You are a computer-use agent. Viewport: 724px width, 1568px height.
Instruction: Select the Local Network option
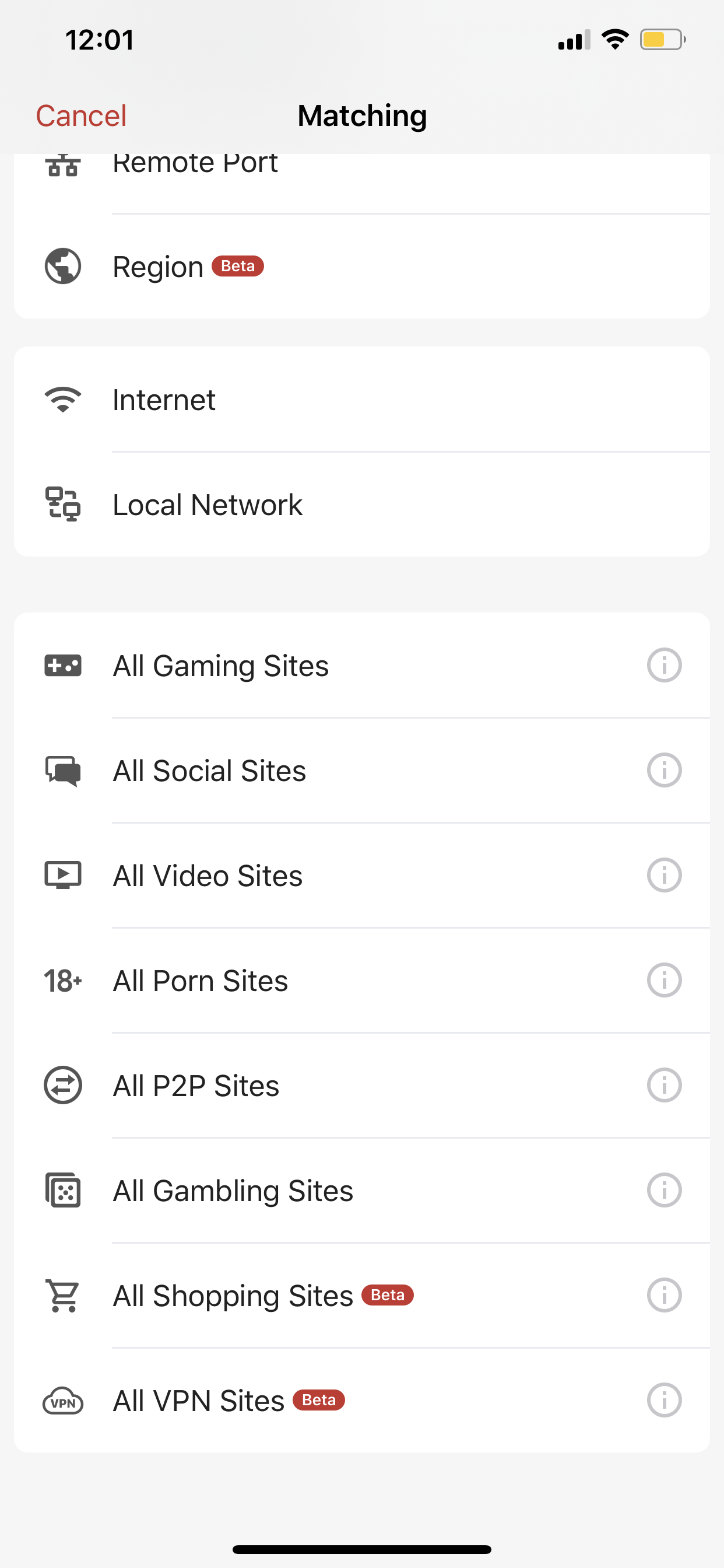362,504
